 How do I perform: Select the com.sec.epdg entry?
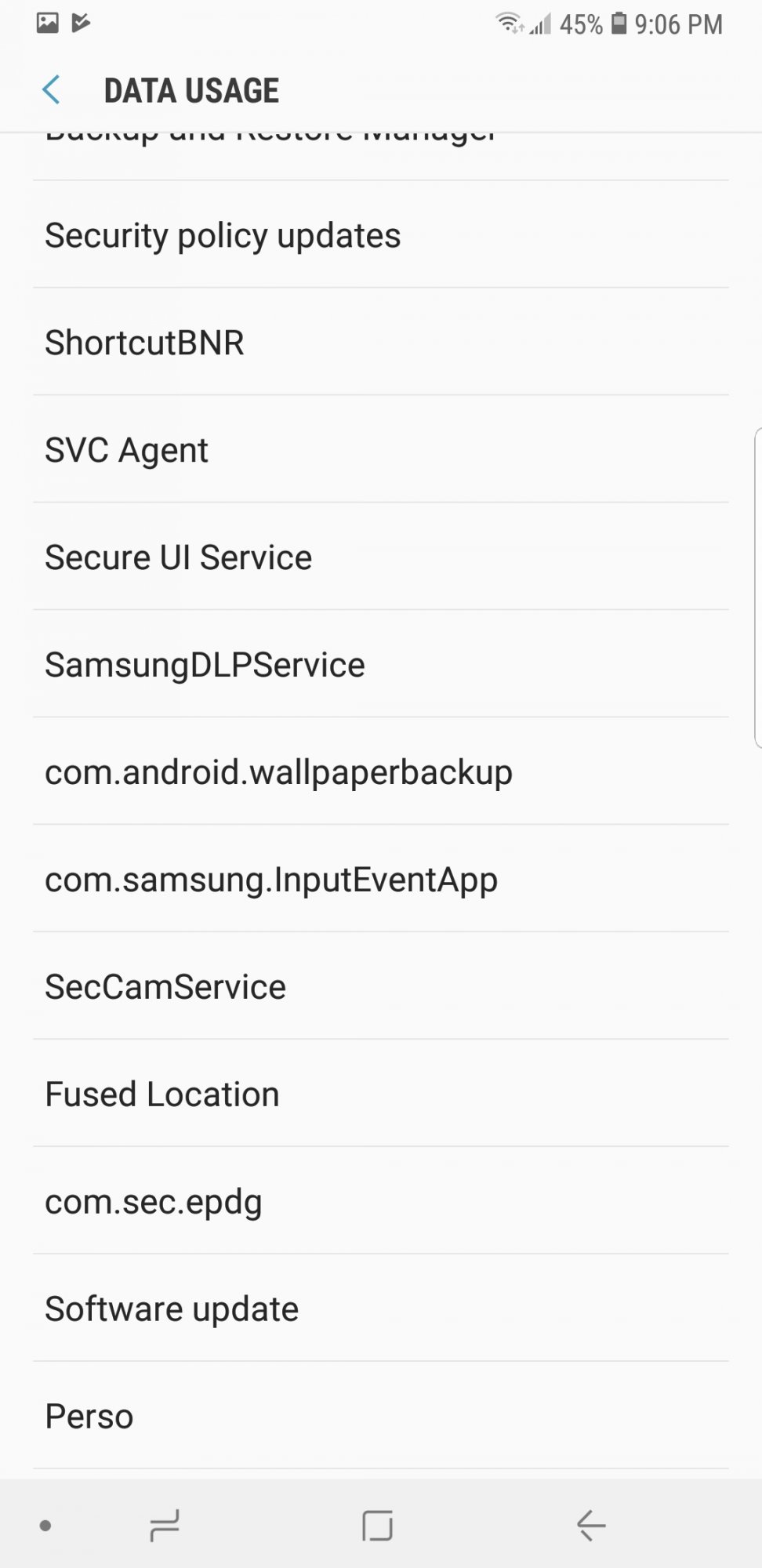(x=381, y=1201)
